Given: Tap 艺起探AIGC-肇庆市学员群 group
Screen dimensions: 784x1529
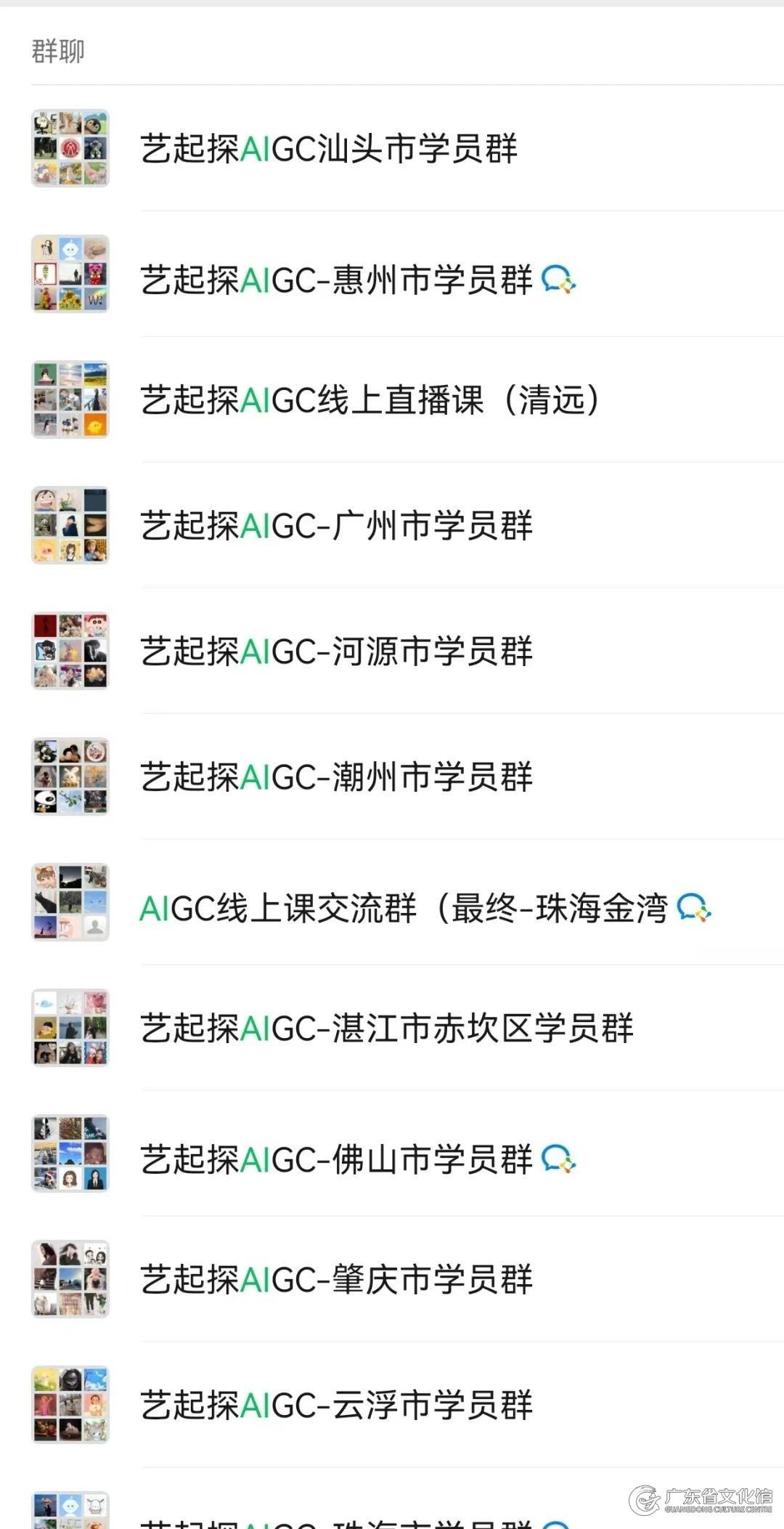Looking at the screenshot, I should coord(336,1279).
